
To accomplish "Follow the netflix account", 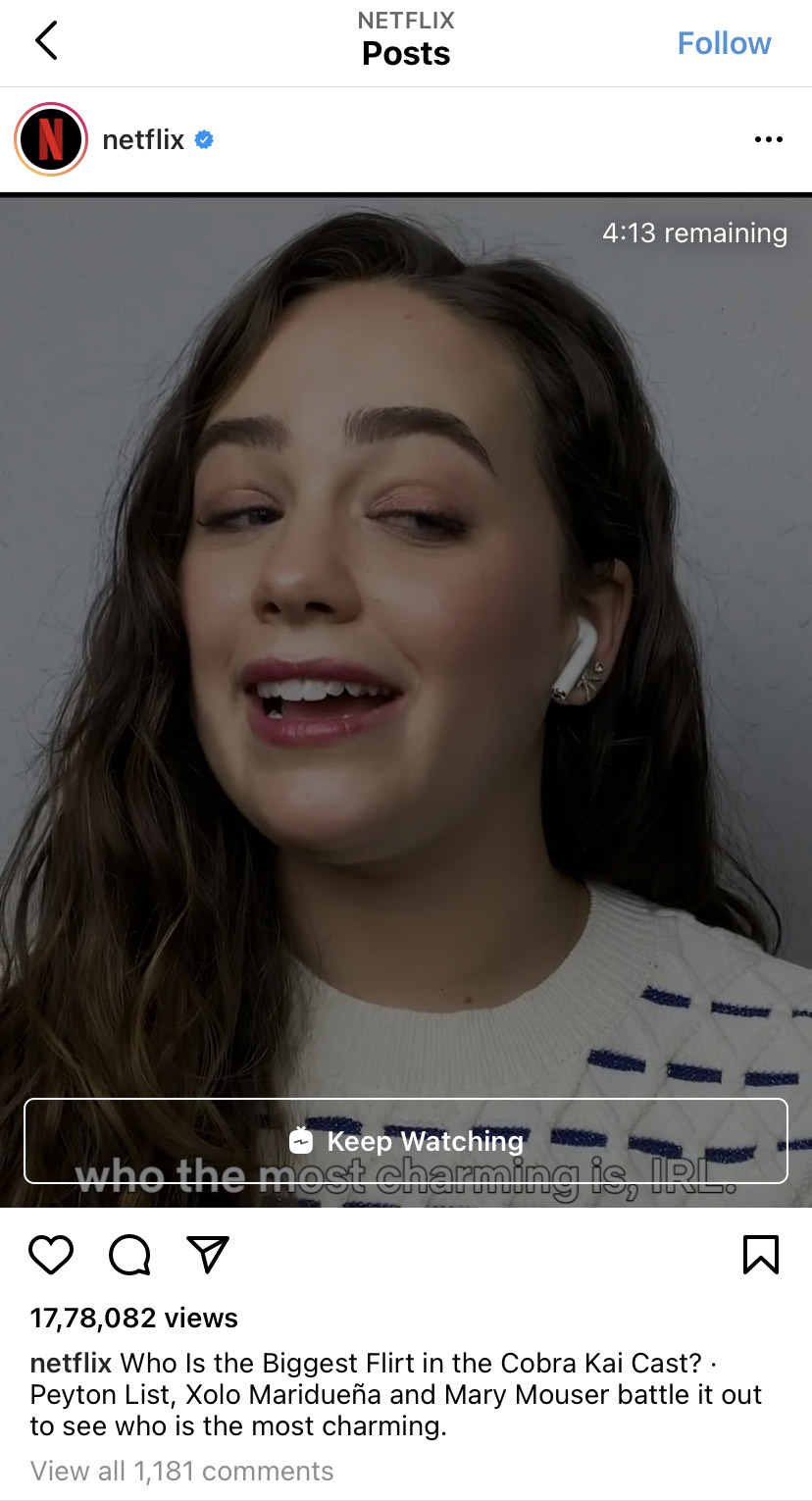I will coord(724,42).
